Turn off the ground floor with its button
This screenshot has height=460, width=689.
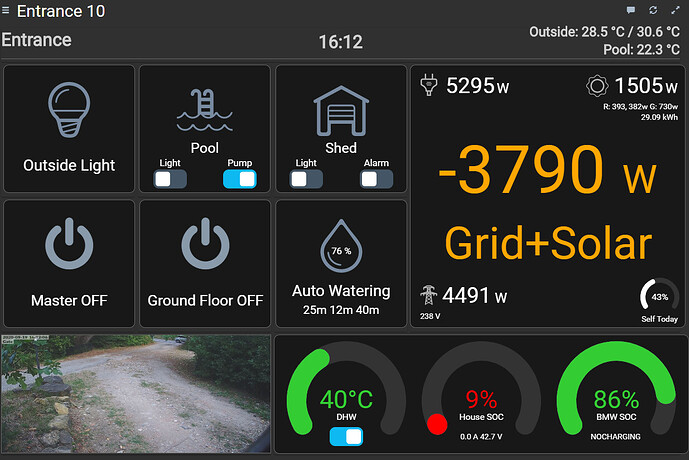(x=205, y=245)
